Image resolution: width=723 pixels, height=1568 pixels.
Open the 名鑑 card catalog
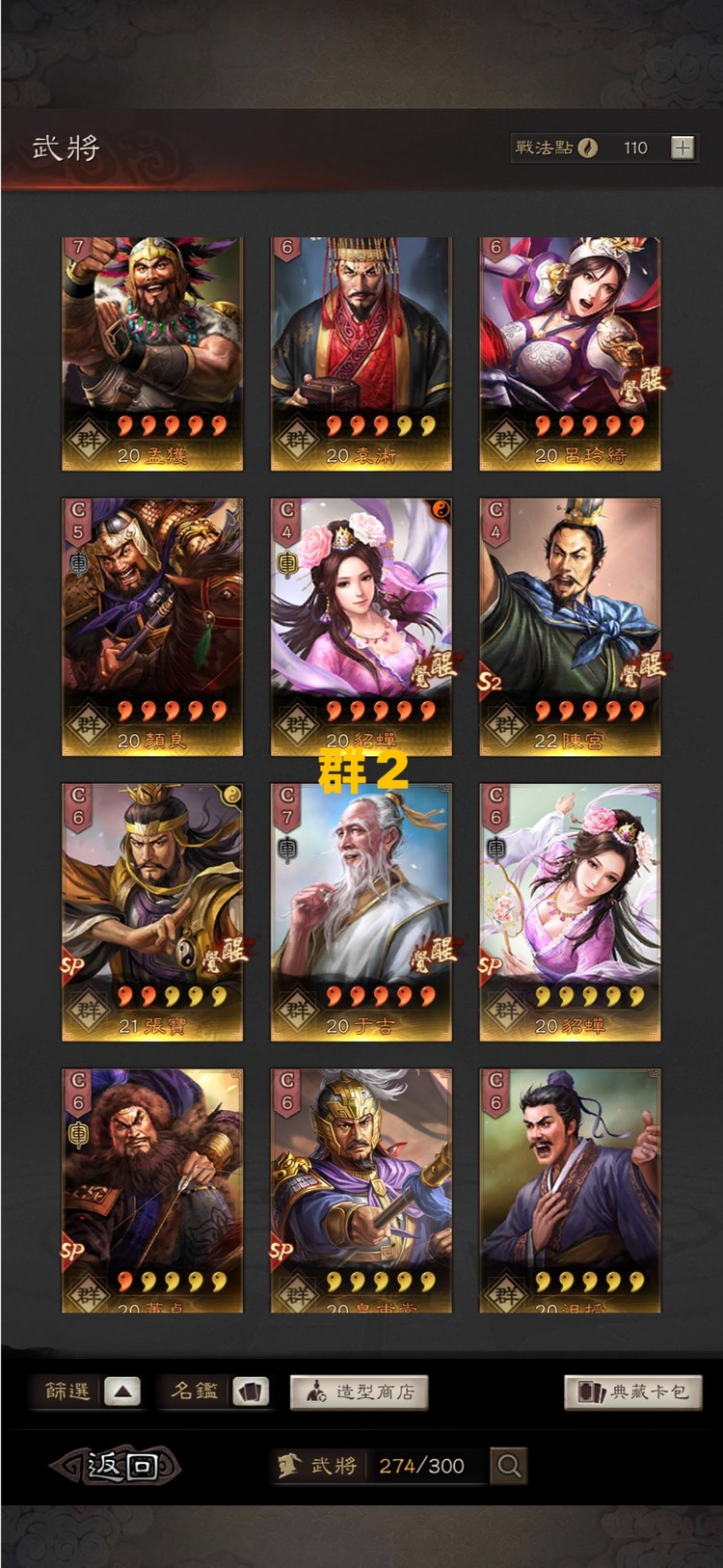click(x=251, y=1392)
